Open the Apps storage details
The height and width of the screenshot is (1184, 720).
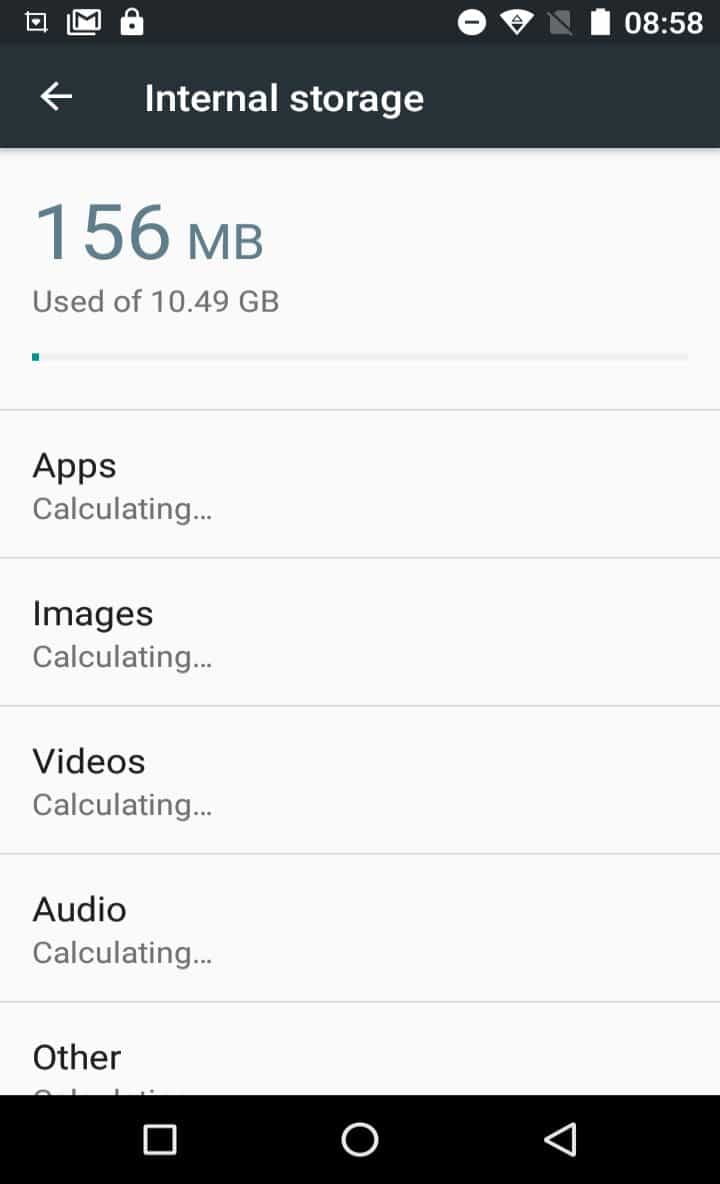(360, 485)
